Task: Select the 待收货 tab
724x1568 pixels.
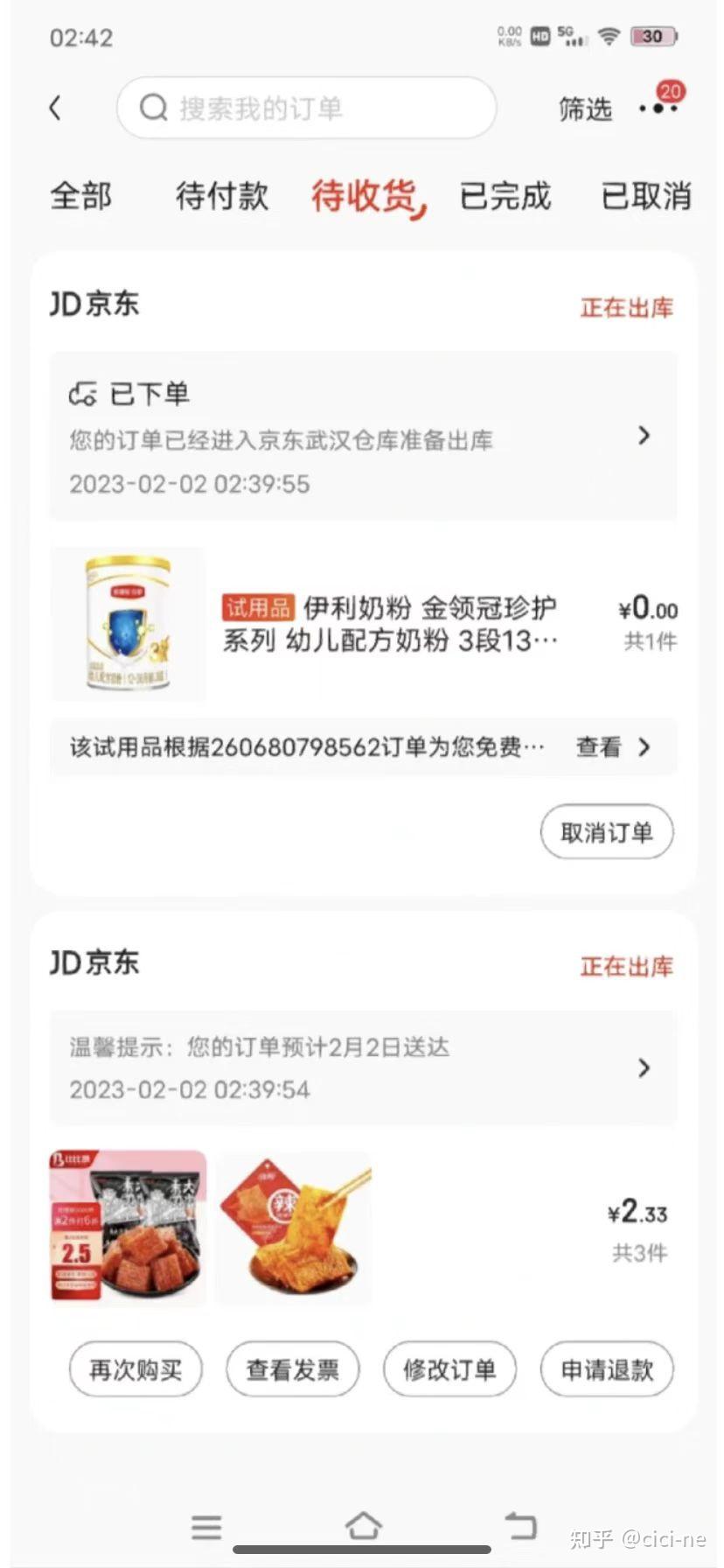Action: pos(365,195)
